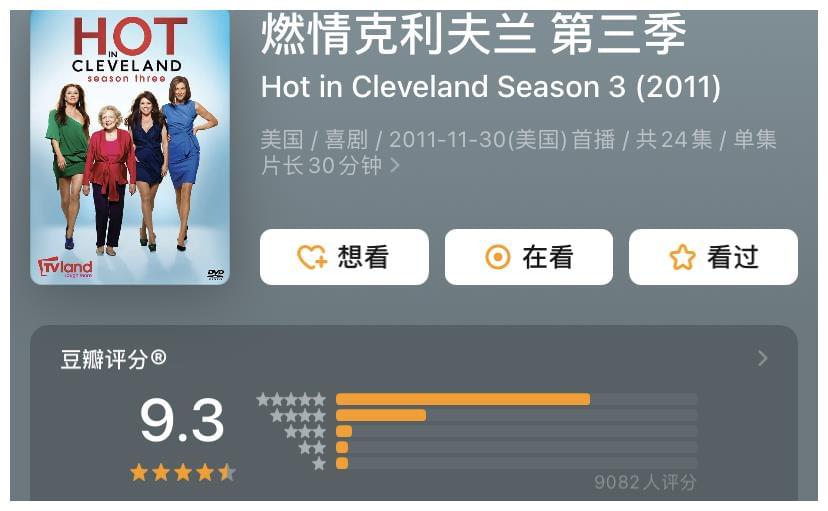Mark show as 在看 (watching)

528,257
